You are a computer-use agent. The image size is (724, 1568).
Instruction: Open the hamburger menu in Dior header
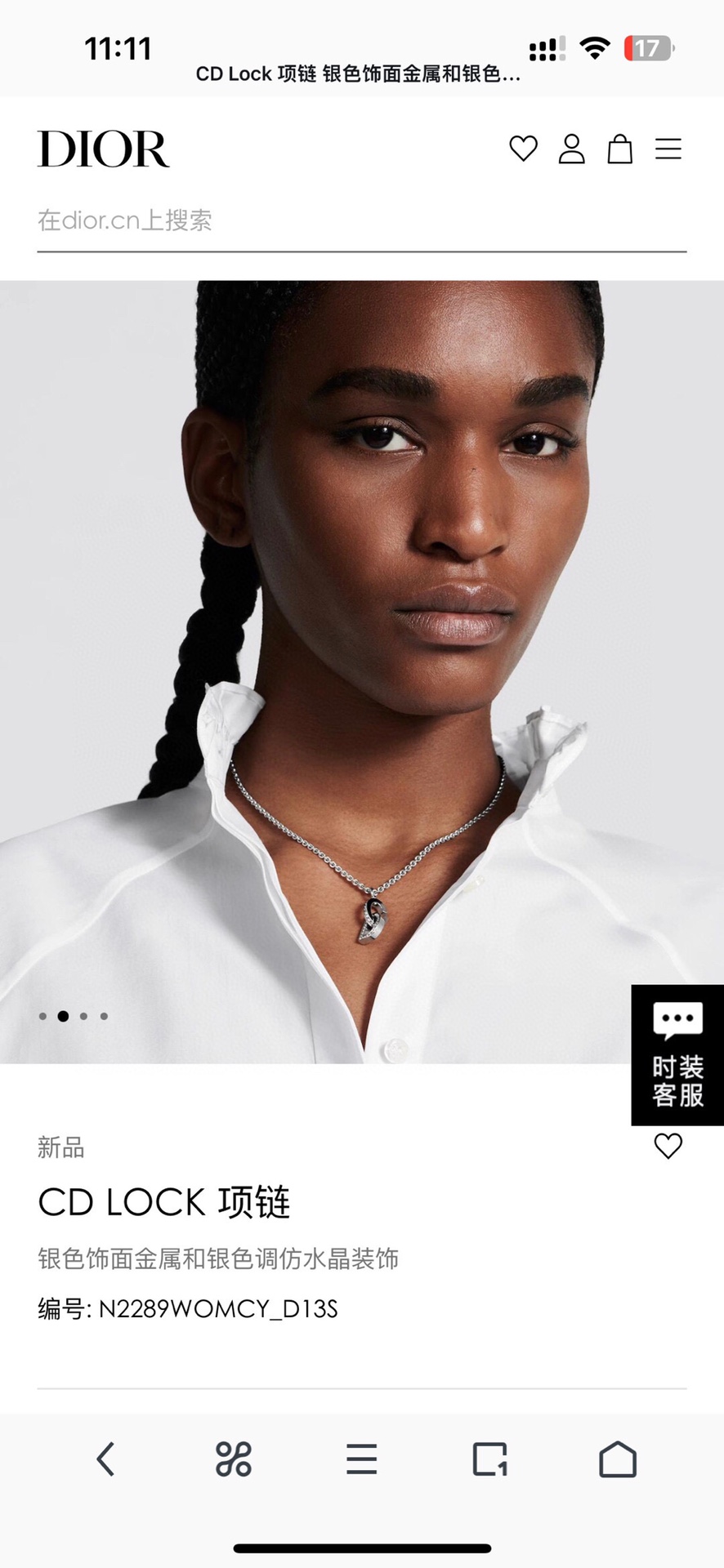[668, 149]
